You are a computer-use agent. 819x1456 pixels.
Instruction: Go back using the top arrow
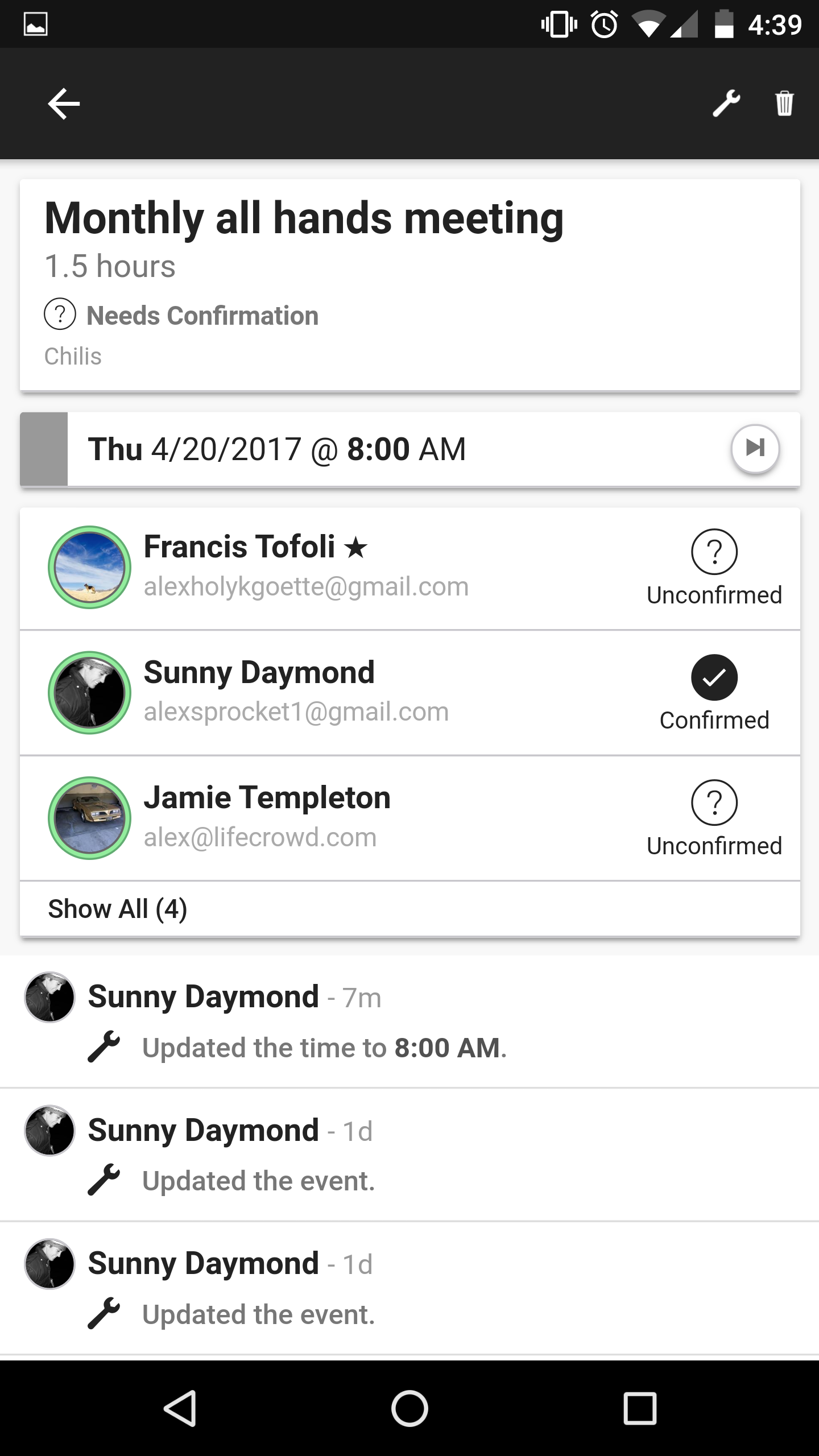[64, 104]
